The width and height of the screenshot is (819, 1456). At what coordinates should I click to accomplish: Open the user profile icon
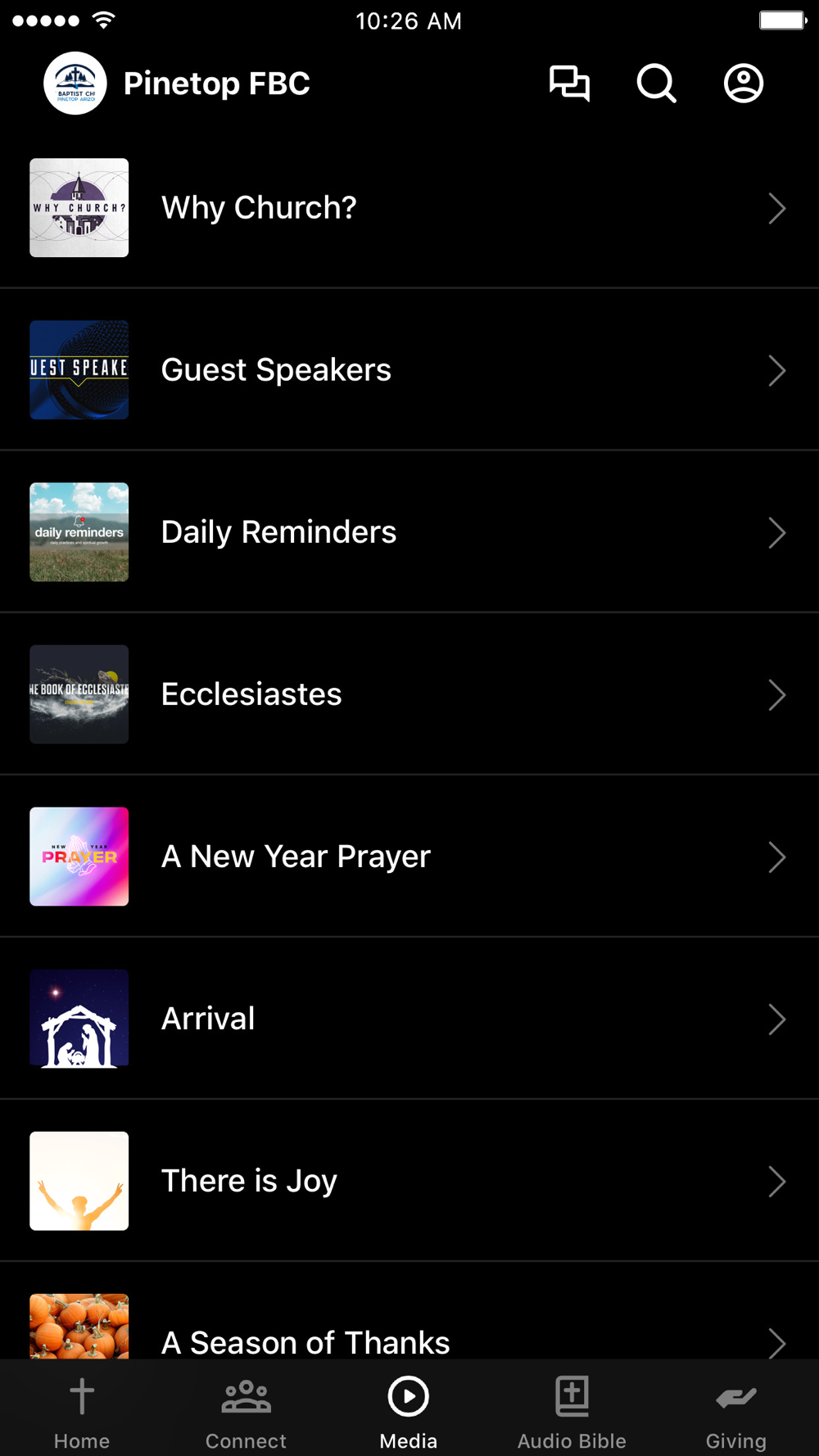tap(743, 84)
